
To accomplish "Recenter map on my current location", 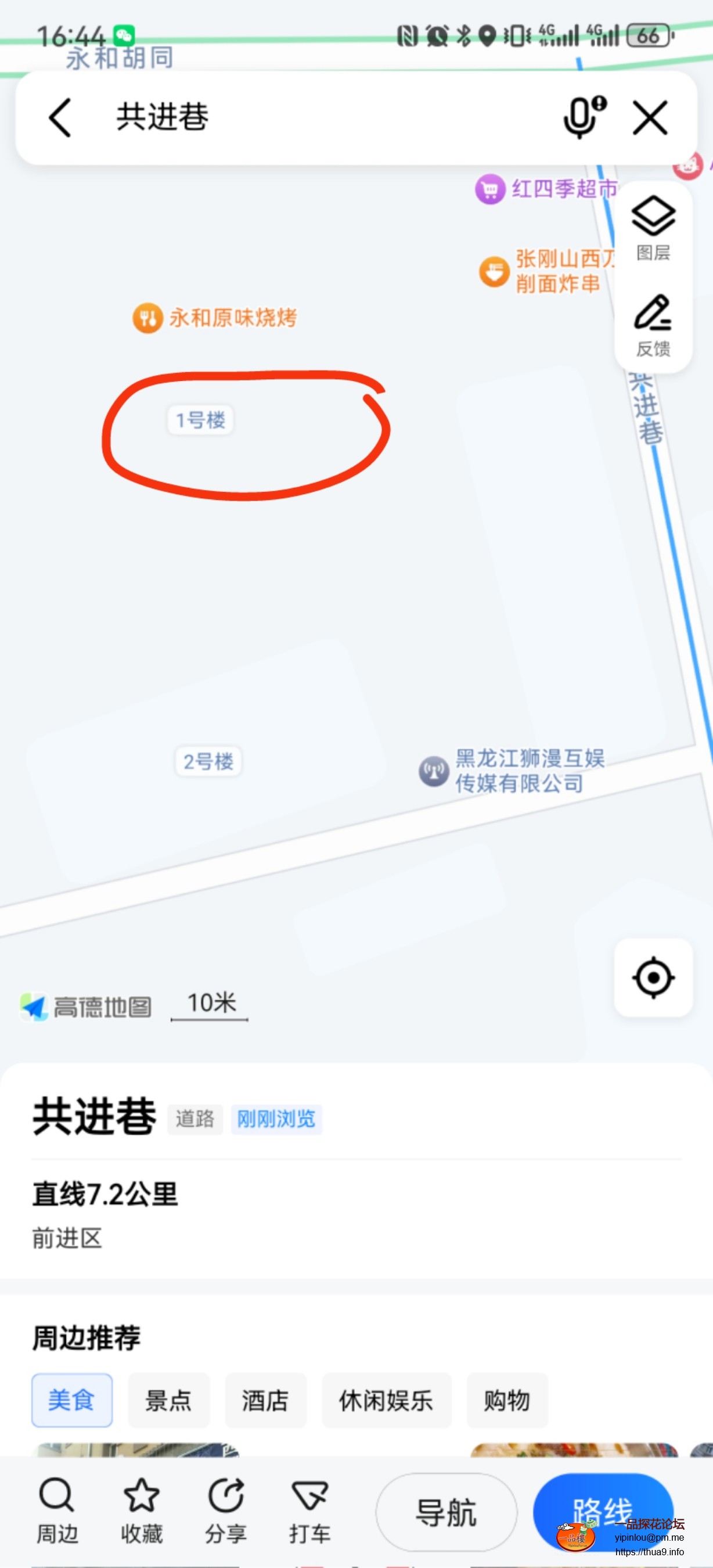I will [653, 977].
